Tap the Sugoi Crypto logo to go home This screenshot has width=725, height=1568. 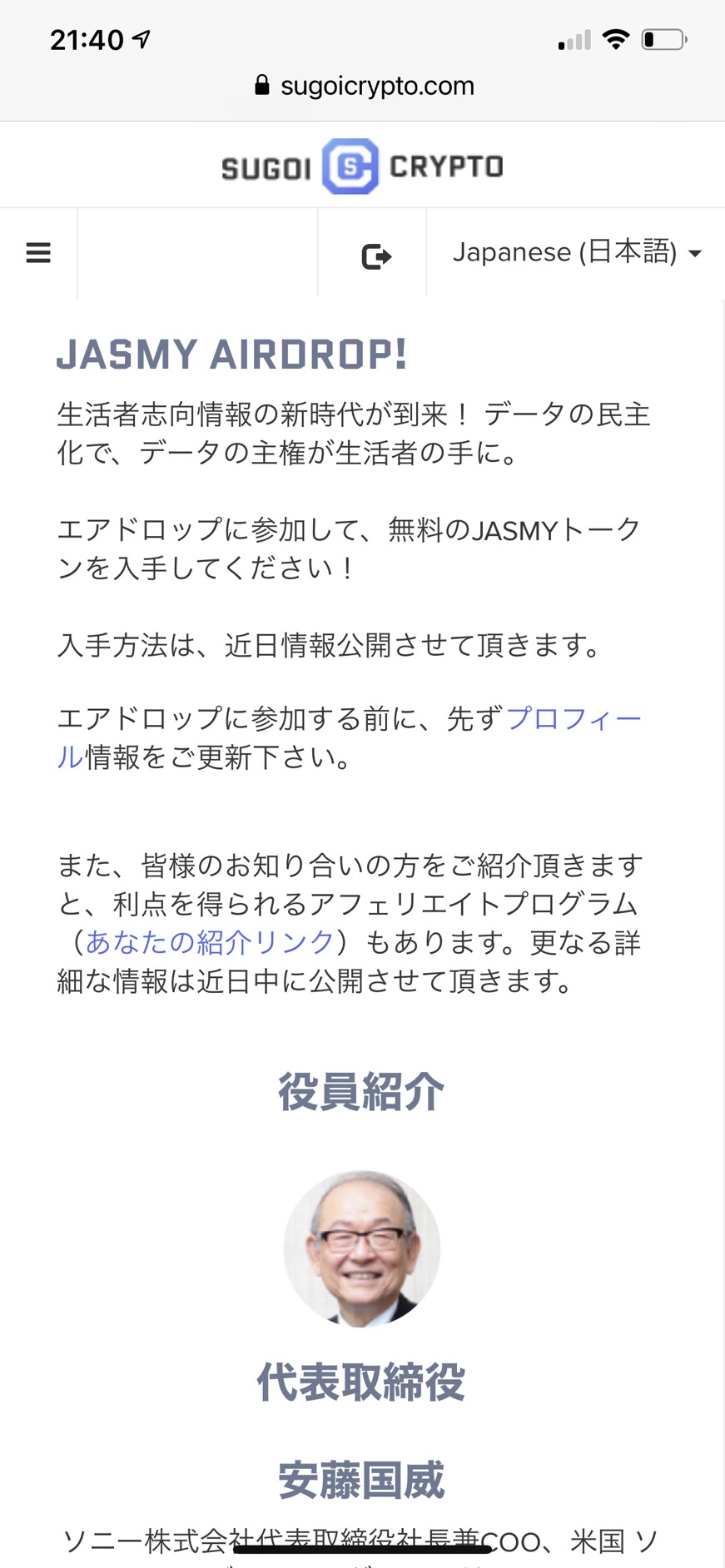click(x=362, y=166)
